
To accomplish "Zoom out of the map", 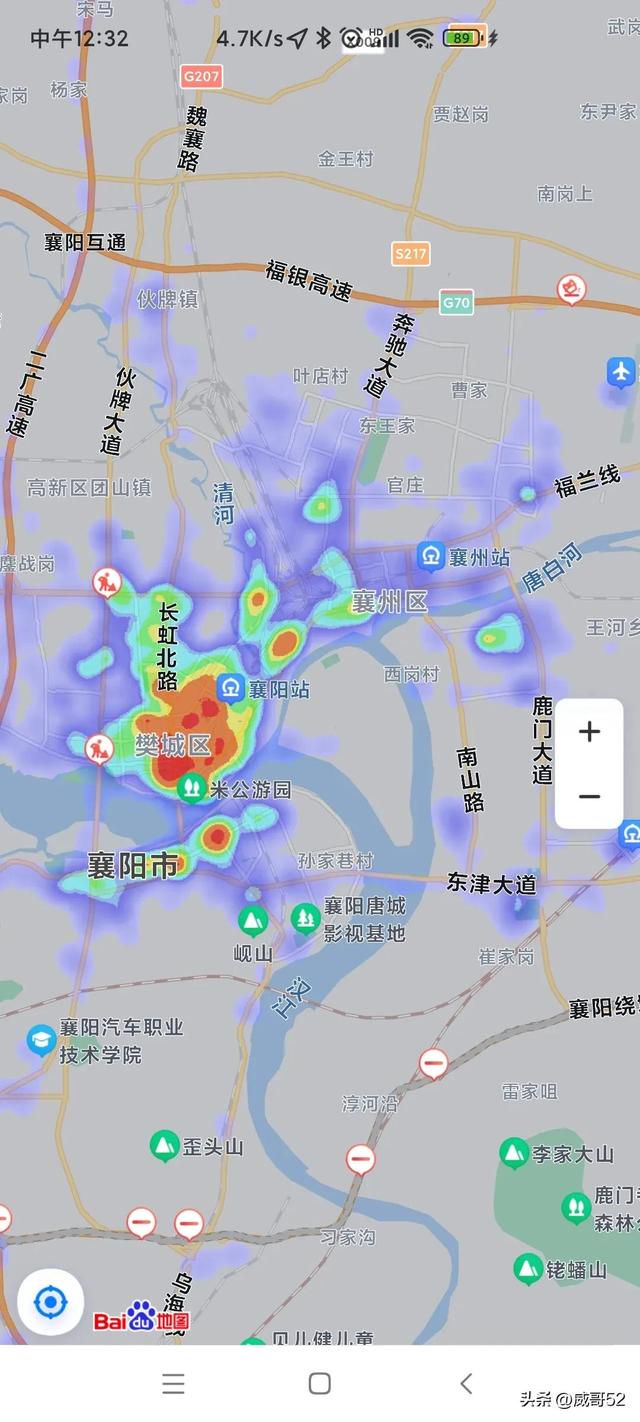I will [589, 797].
